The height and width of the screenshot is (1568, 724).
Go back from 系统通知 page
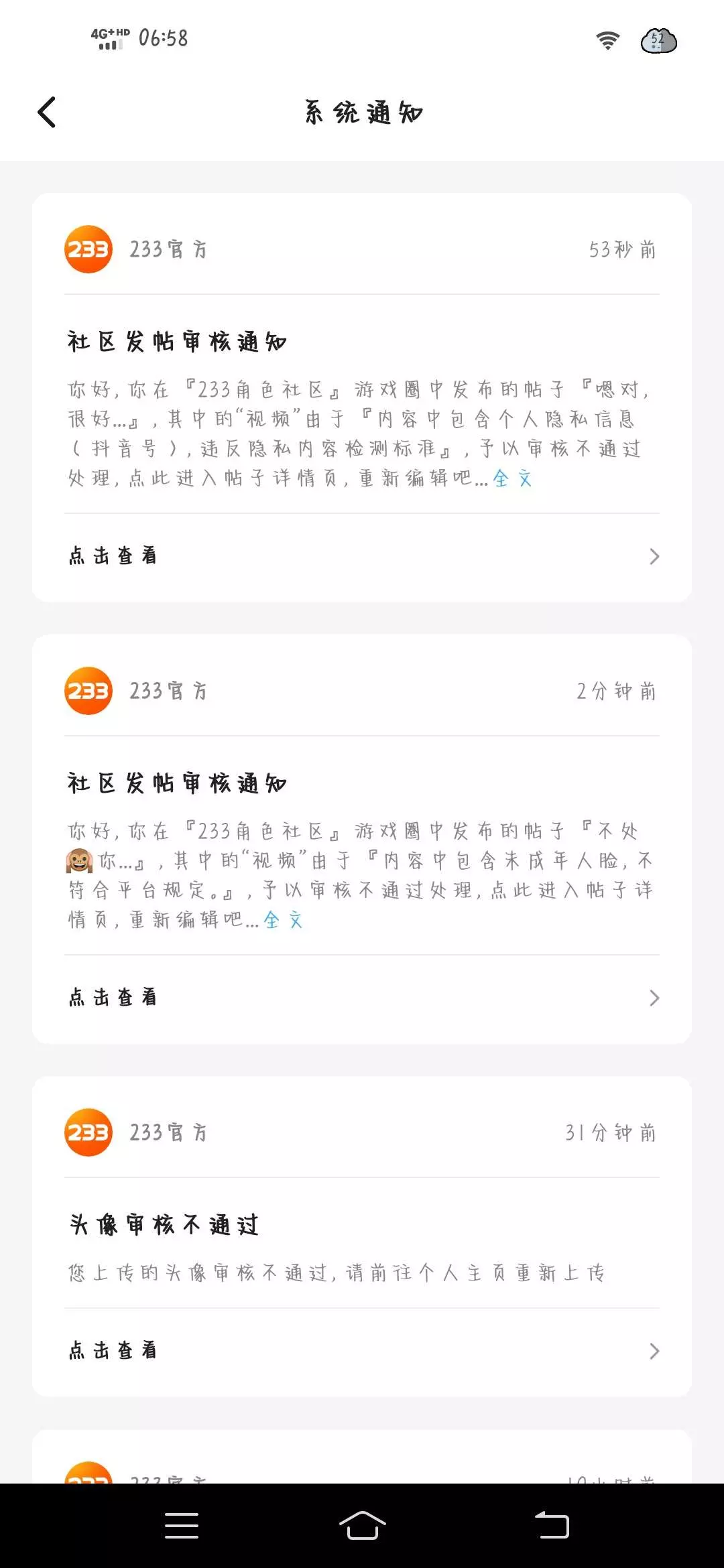pos(47,112)
